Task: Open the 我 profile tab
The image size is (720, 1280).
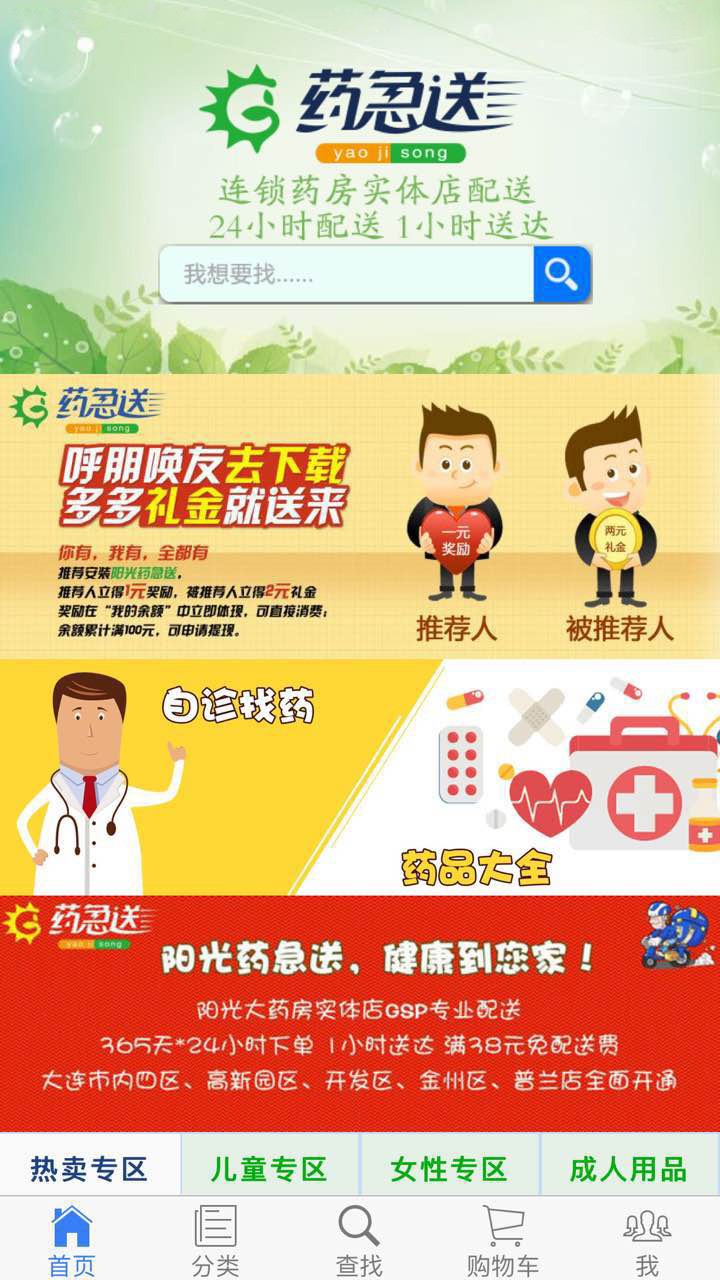Action: click(x=647, y=1240)
